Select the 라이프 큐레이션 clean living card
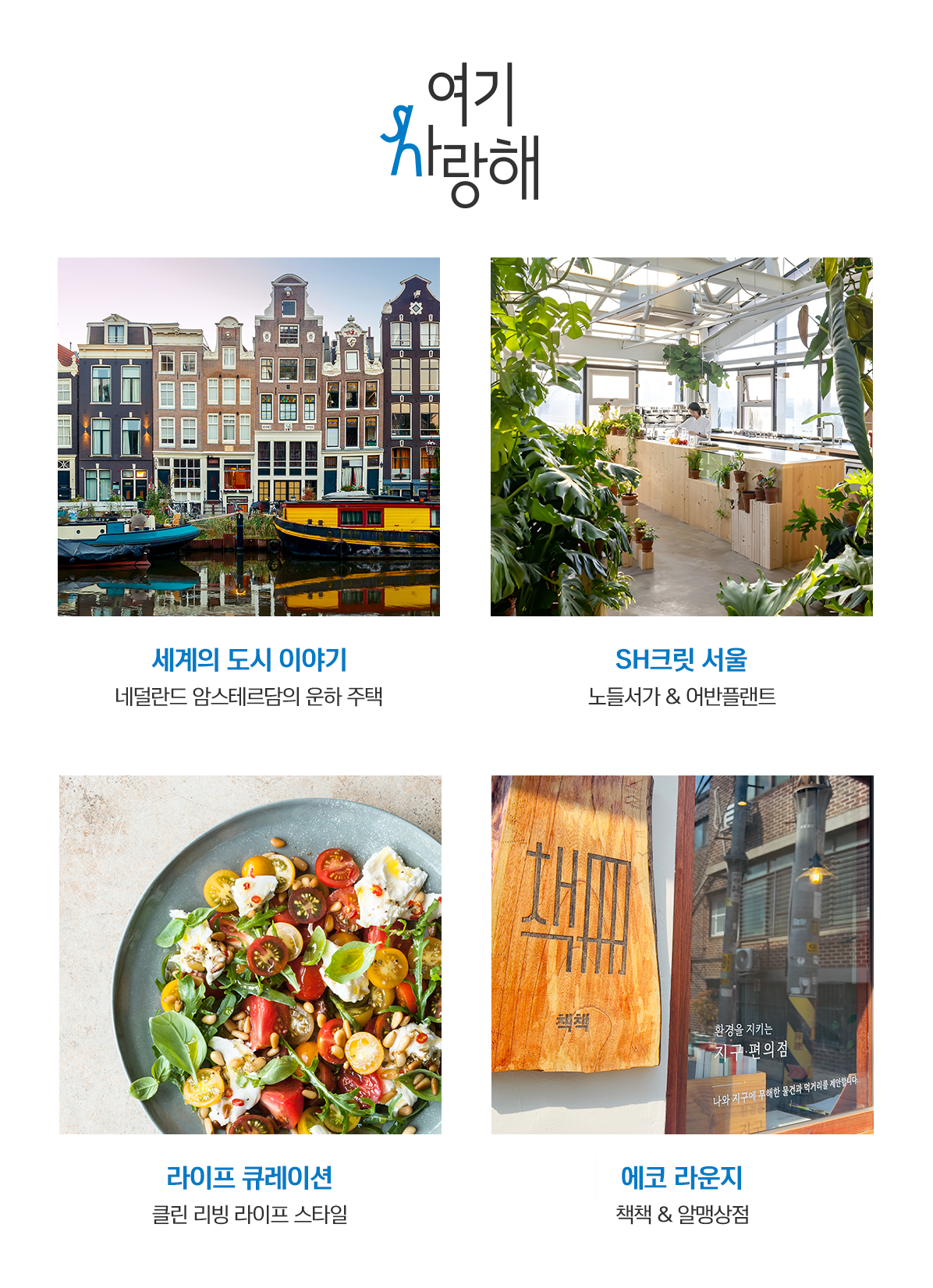The width and height of the screenshot is (933, 1288). [250, 954]
